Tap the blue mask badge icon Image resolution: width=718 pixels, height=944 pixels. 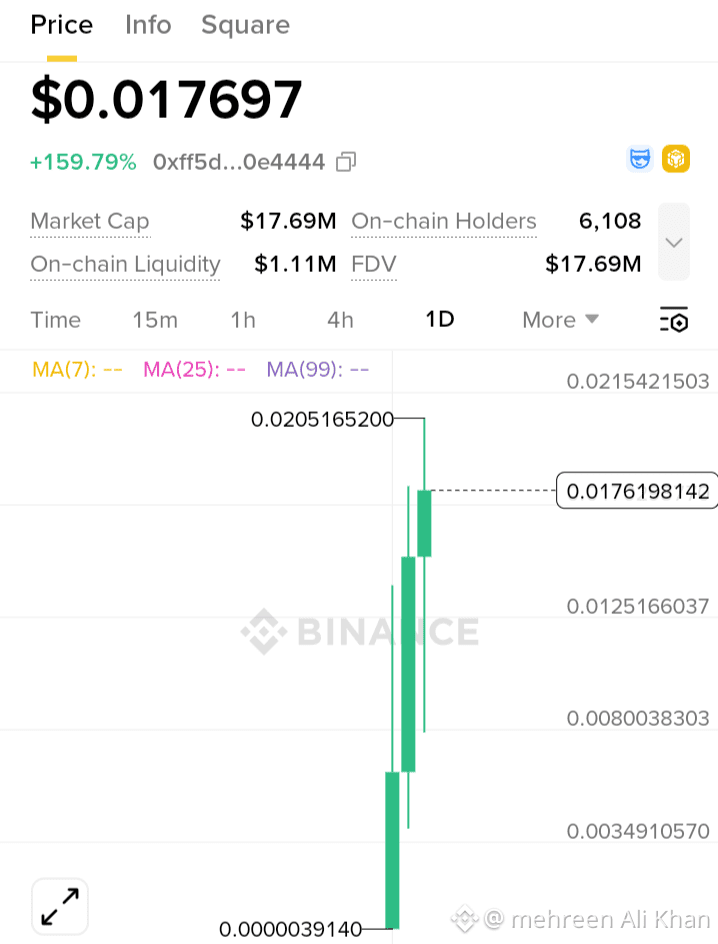point(640,159)
